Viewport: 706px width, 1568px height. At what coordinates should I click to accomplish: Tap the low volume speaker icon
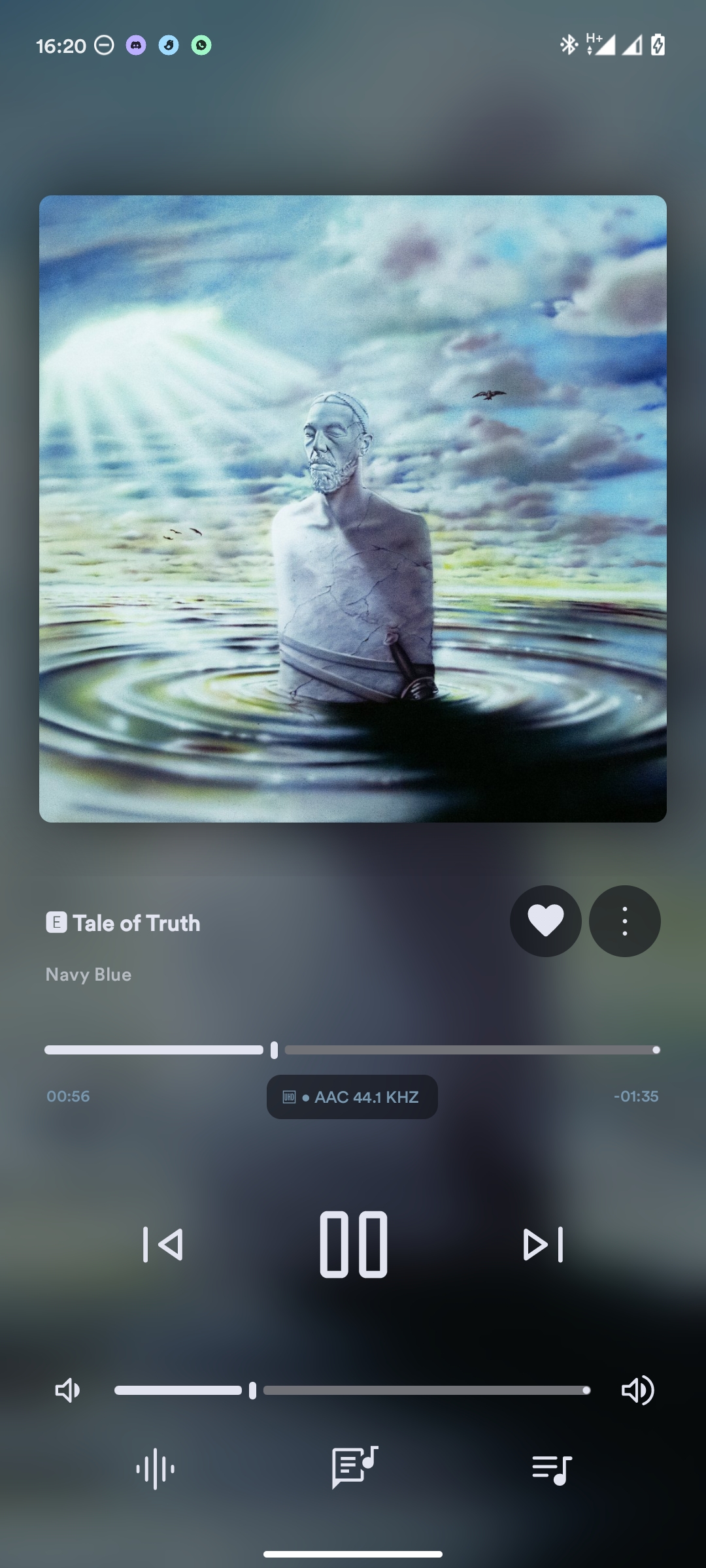(x=67, y=1390)
